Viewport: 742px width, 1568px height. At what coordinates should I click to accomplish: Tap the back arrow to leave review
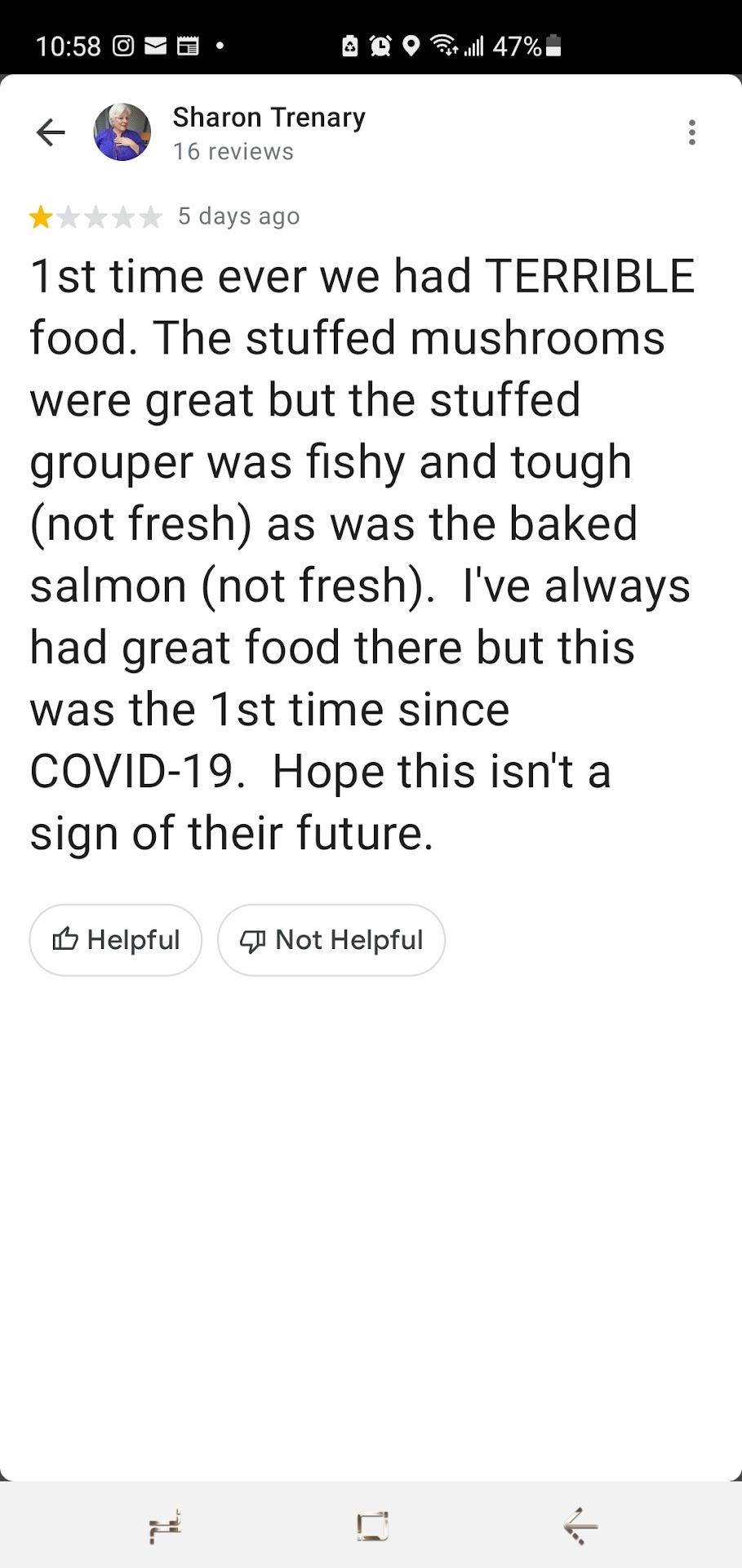[x=50, y=132]
